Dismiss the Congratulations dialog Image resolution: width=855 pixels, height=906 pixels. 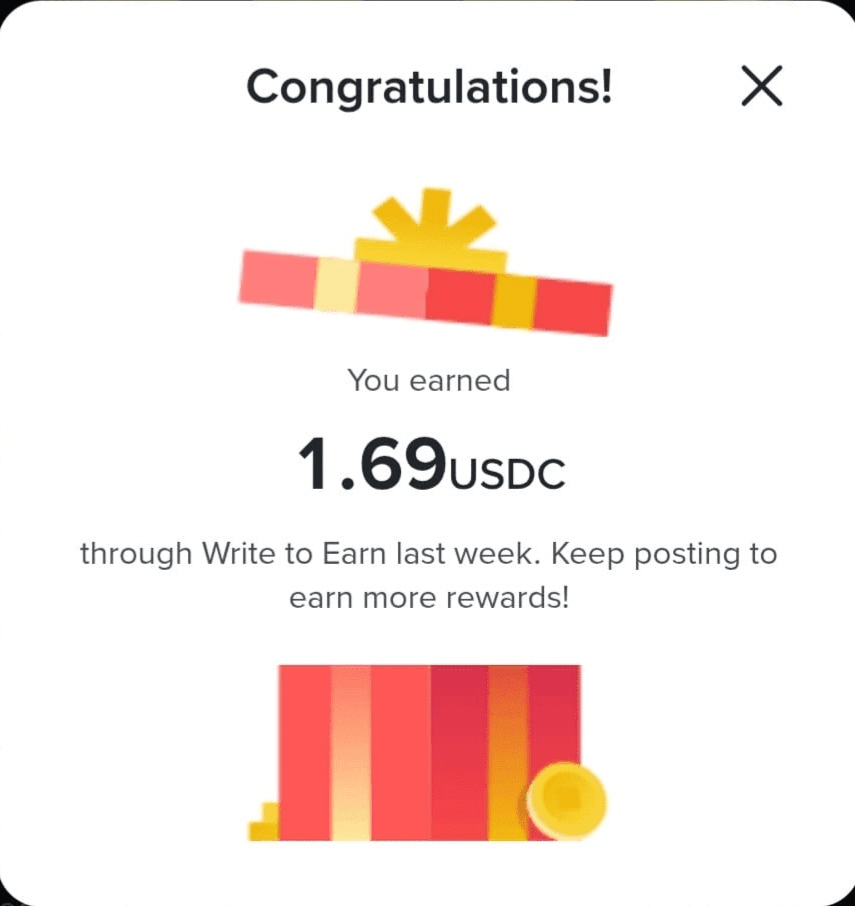(x=762, y=88)
